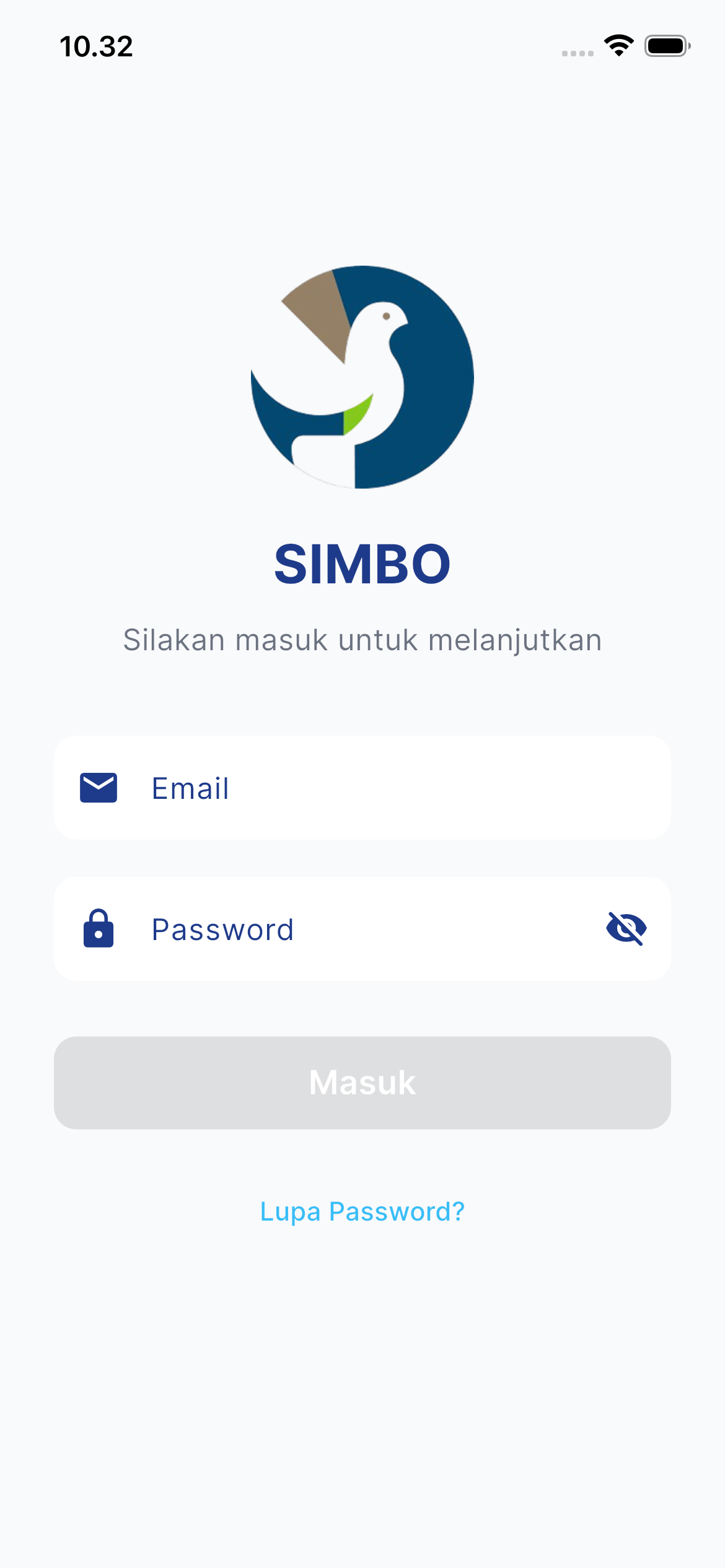Viewport: 725px width, 1568px height.
Task: Click the lock icon in the Password field
Action: [99, 928]
